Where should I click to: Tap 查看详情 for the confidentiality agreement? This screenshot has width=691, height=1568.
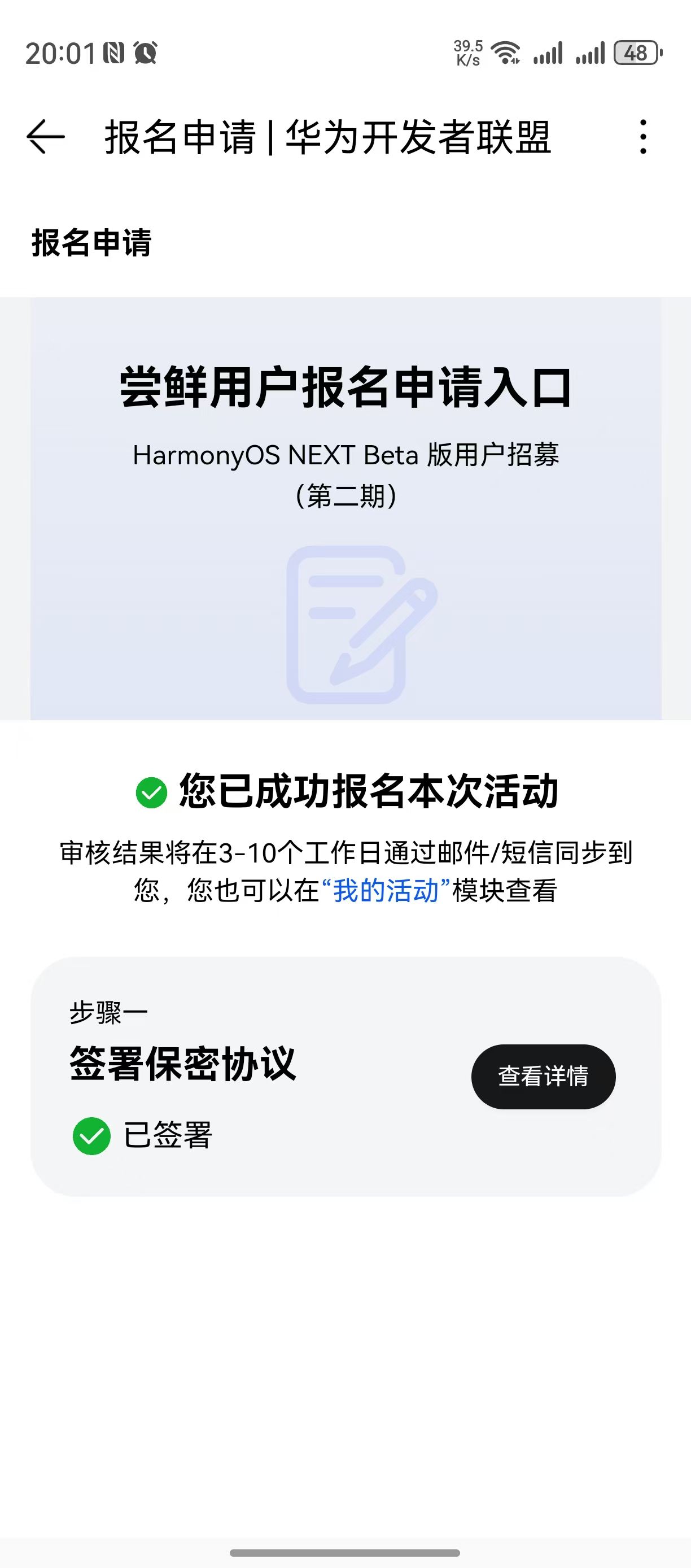coord(543,1076)
